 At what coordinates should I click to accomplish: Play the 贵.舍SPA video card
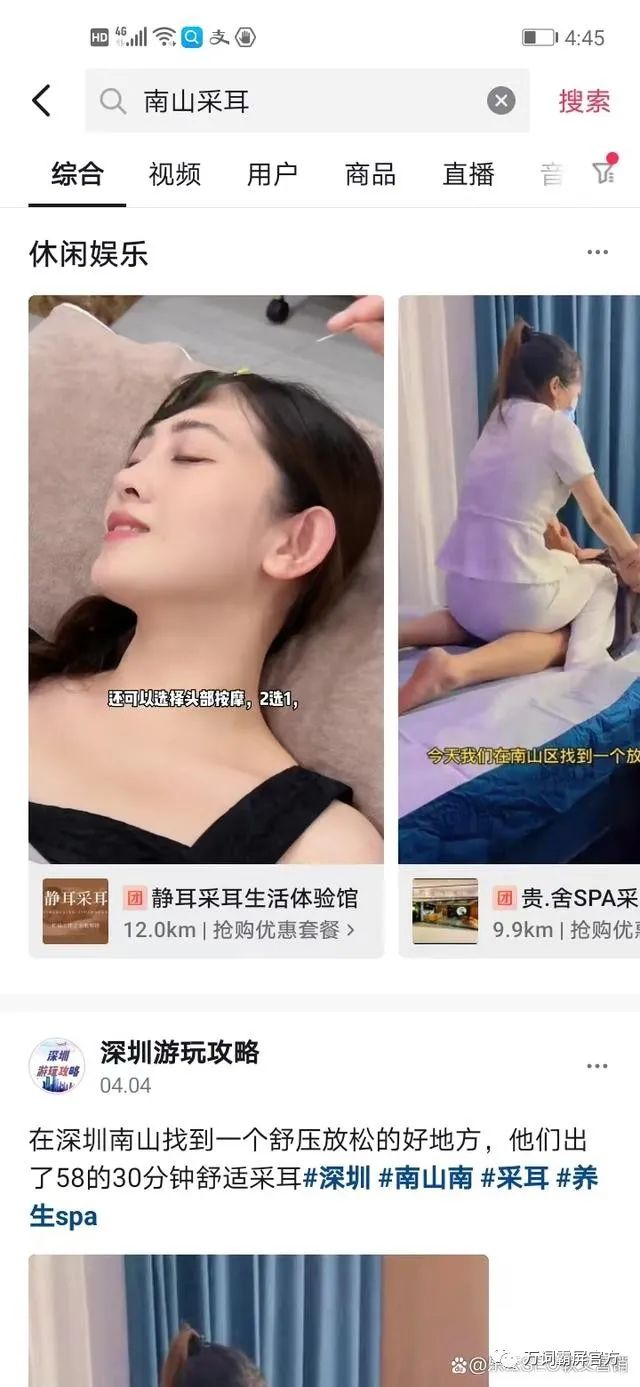click(x=519, y=578)
